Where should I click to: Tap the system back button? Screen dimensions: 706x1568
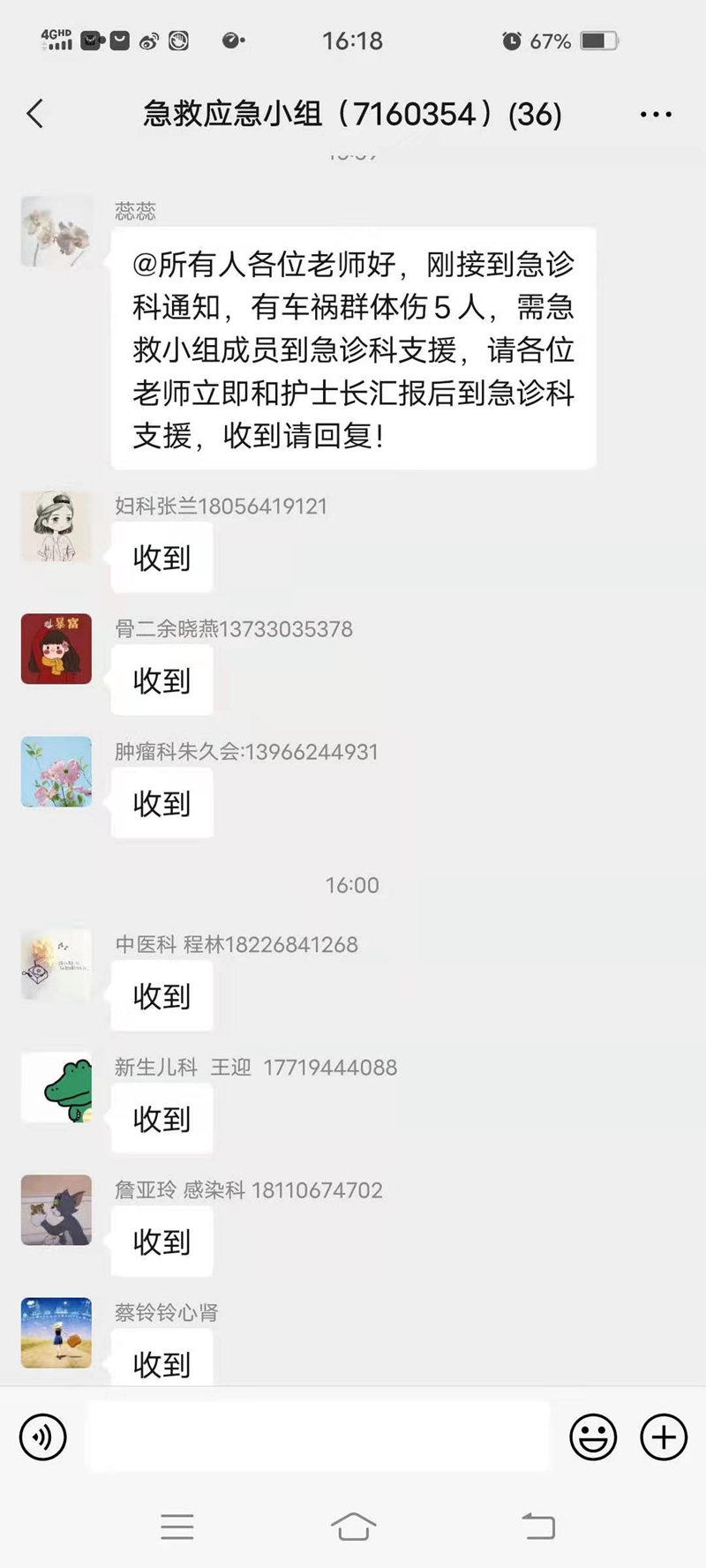click(537, 1527)
